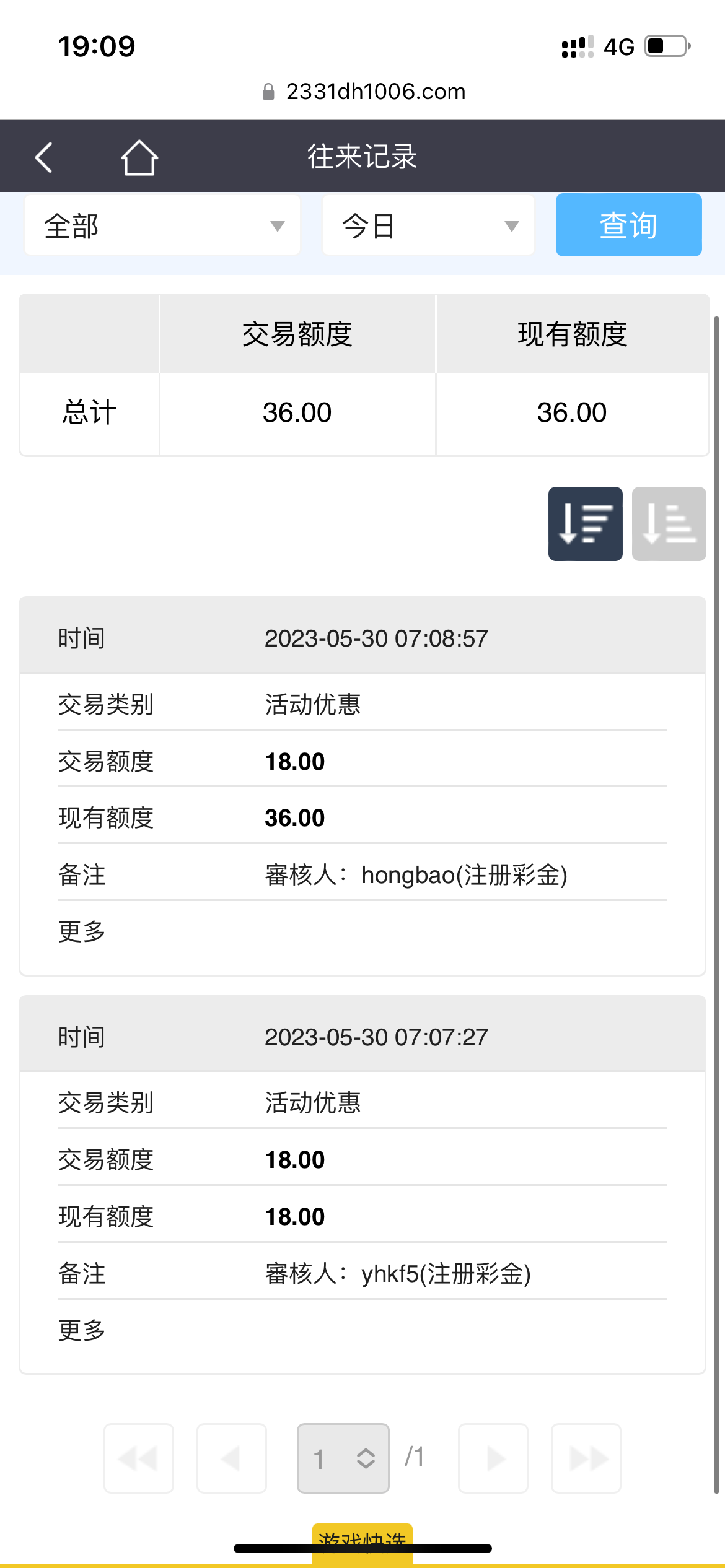Go to the previous page of records
Image resolution: width=725 pixels, height=1568 pixels.
click(x=232, y=1458)
